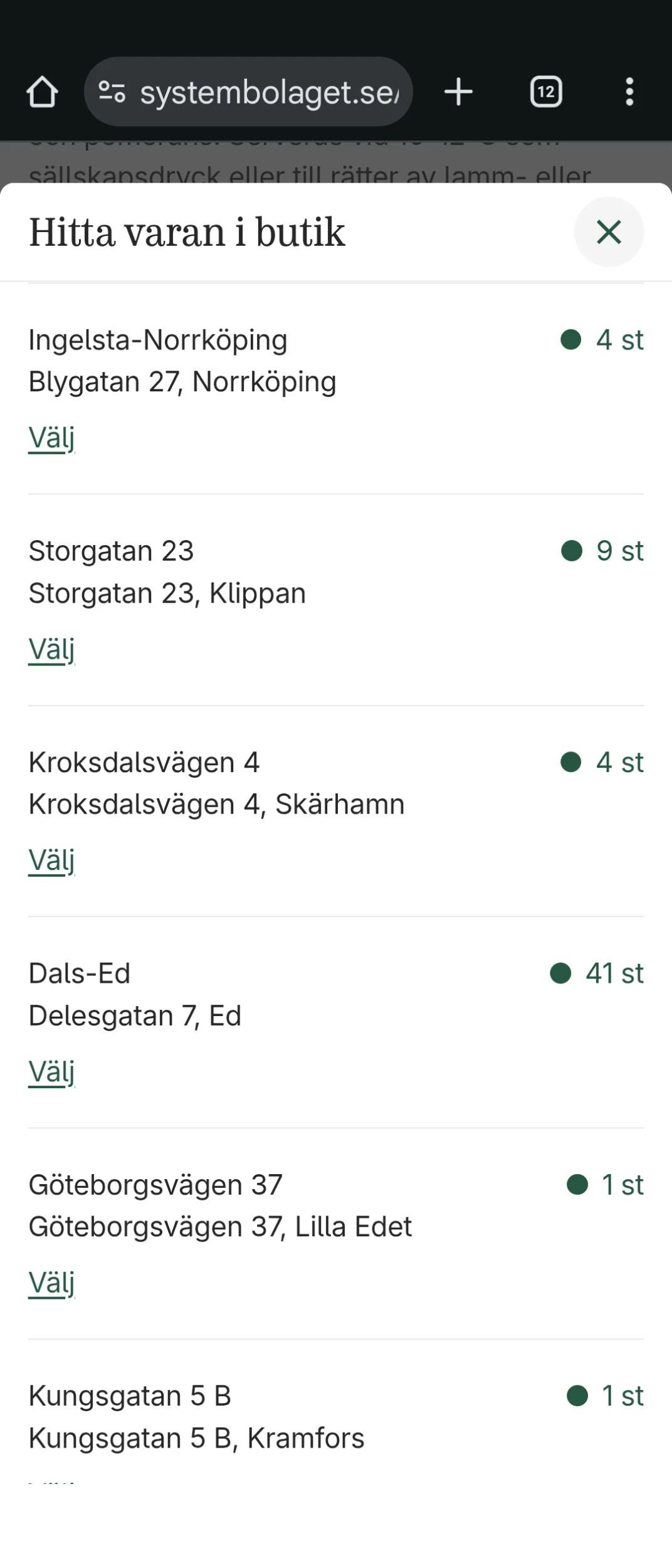Select the Ingelsta-Norrköping store via Välj
Viewport: 672px width, 1568px height.
51,438
